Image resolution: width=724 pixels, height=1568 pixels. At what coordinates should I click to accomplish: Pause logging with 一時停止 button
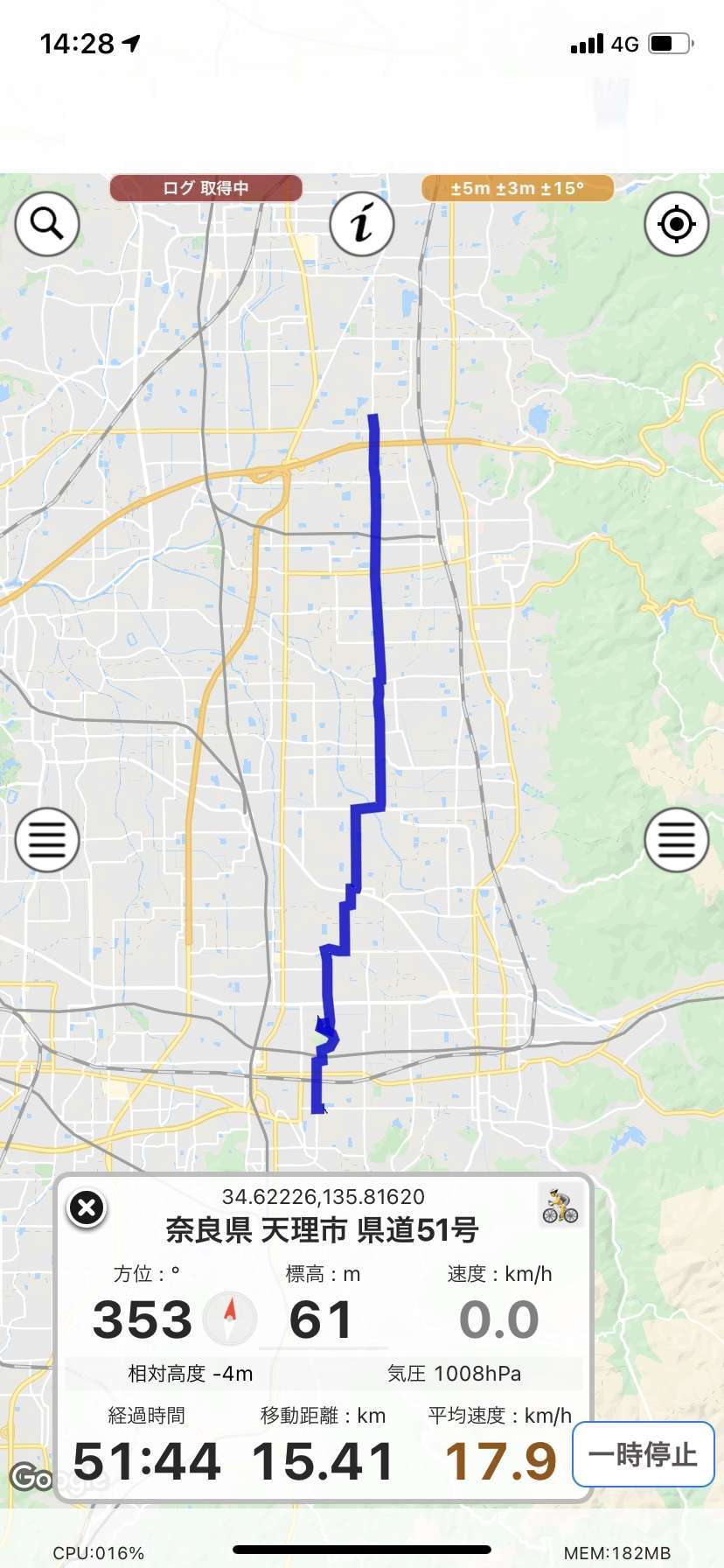click(643, 1454)
